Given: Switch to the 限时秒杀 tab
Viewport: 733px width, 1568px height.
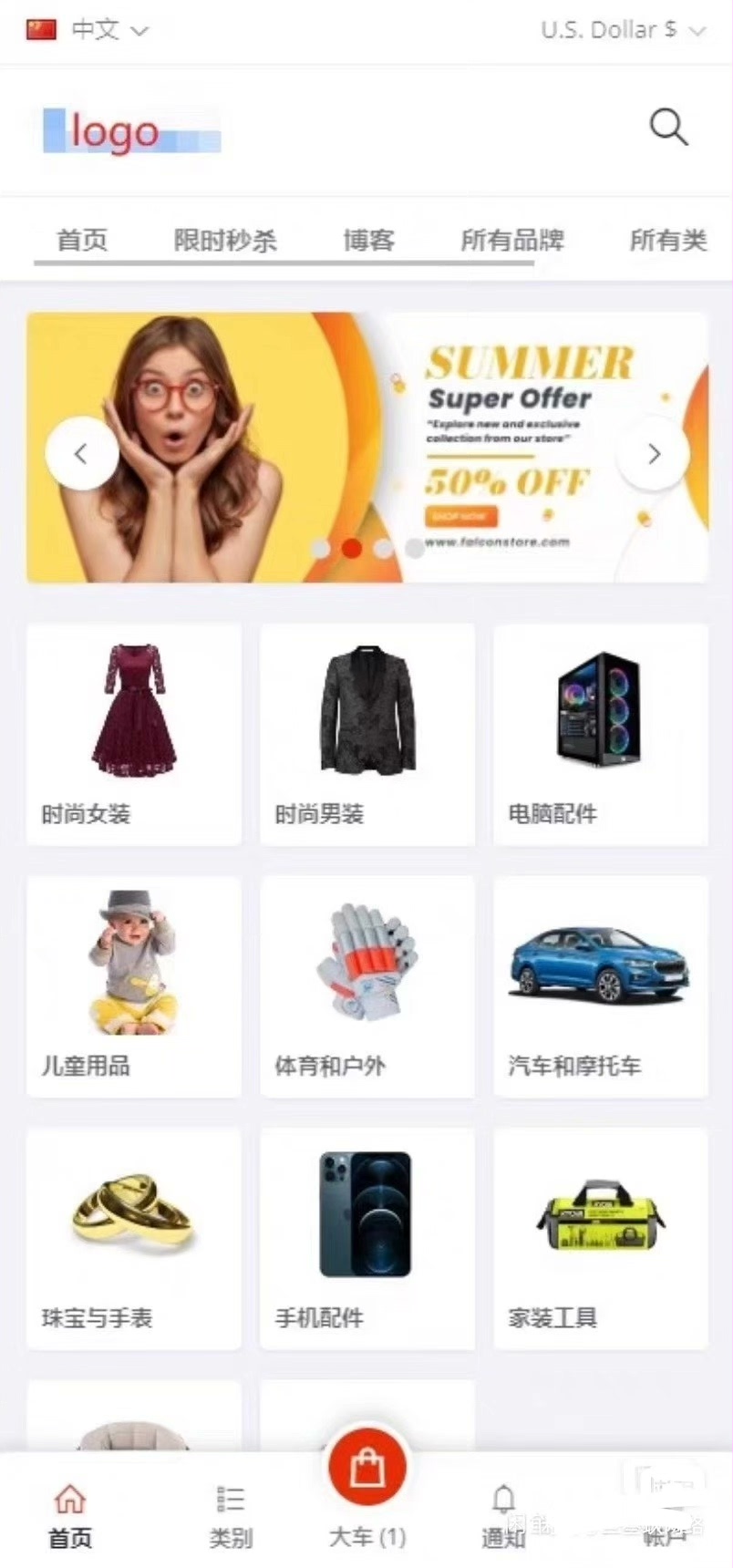Looking at the screenshot, I should 225,240.
